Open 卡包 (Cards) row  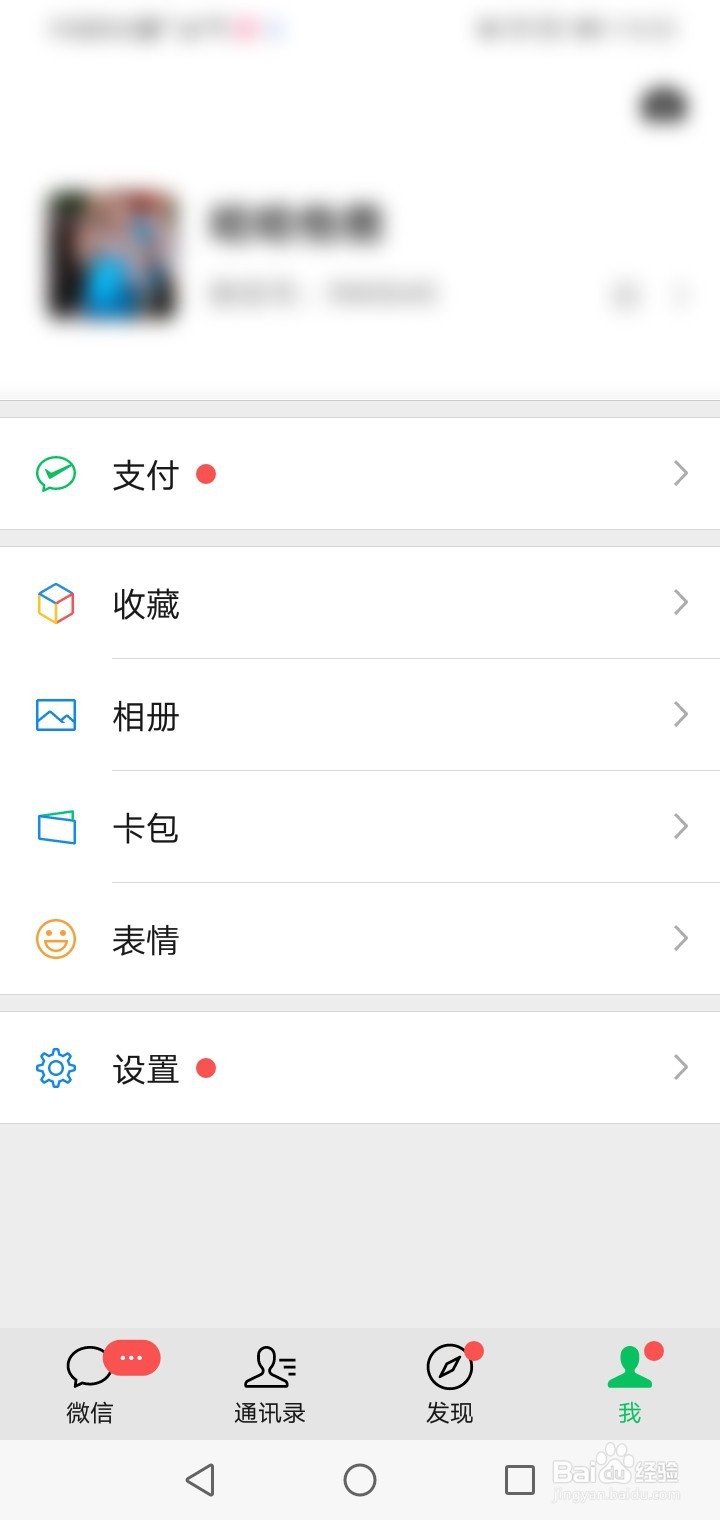click(360, 827)
